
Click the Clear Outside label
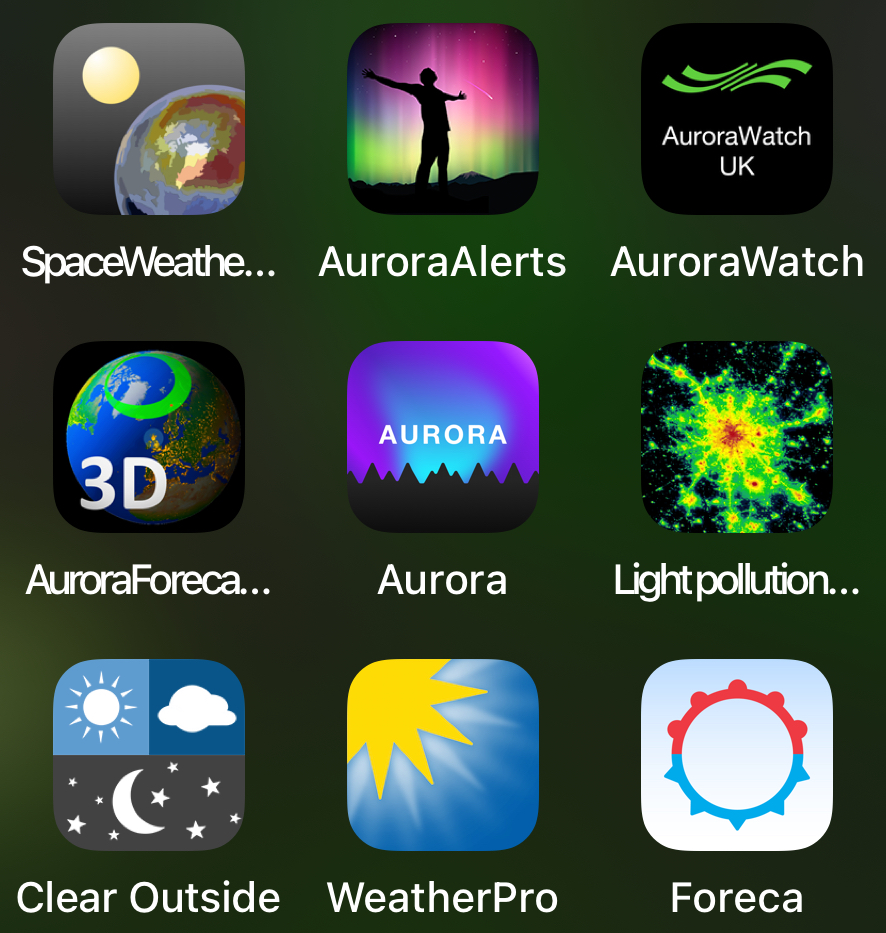[148, 898]
